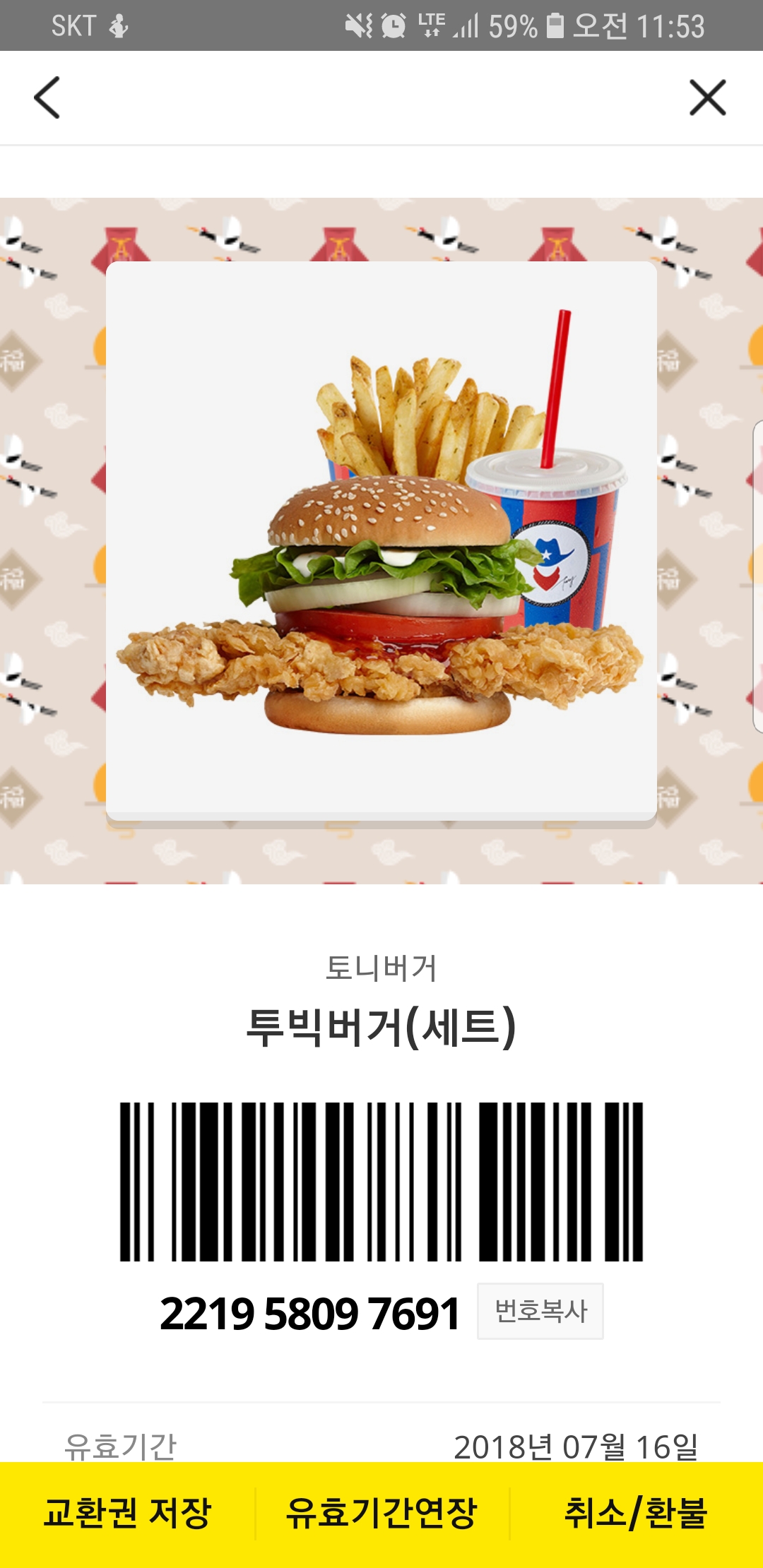Open 취소/환불 to cancel or refund
The height and width of the screenshot is (1568, 763).
pos(636,1513)
